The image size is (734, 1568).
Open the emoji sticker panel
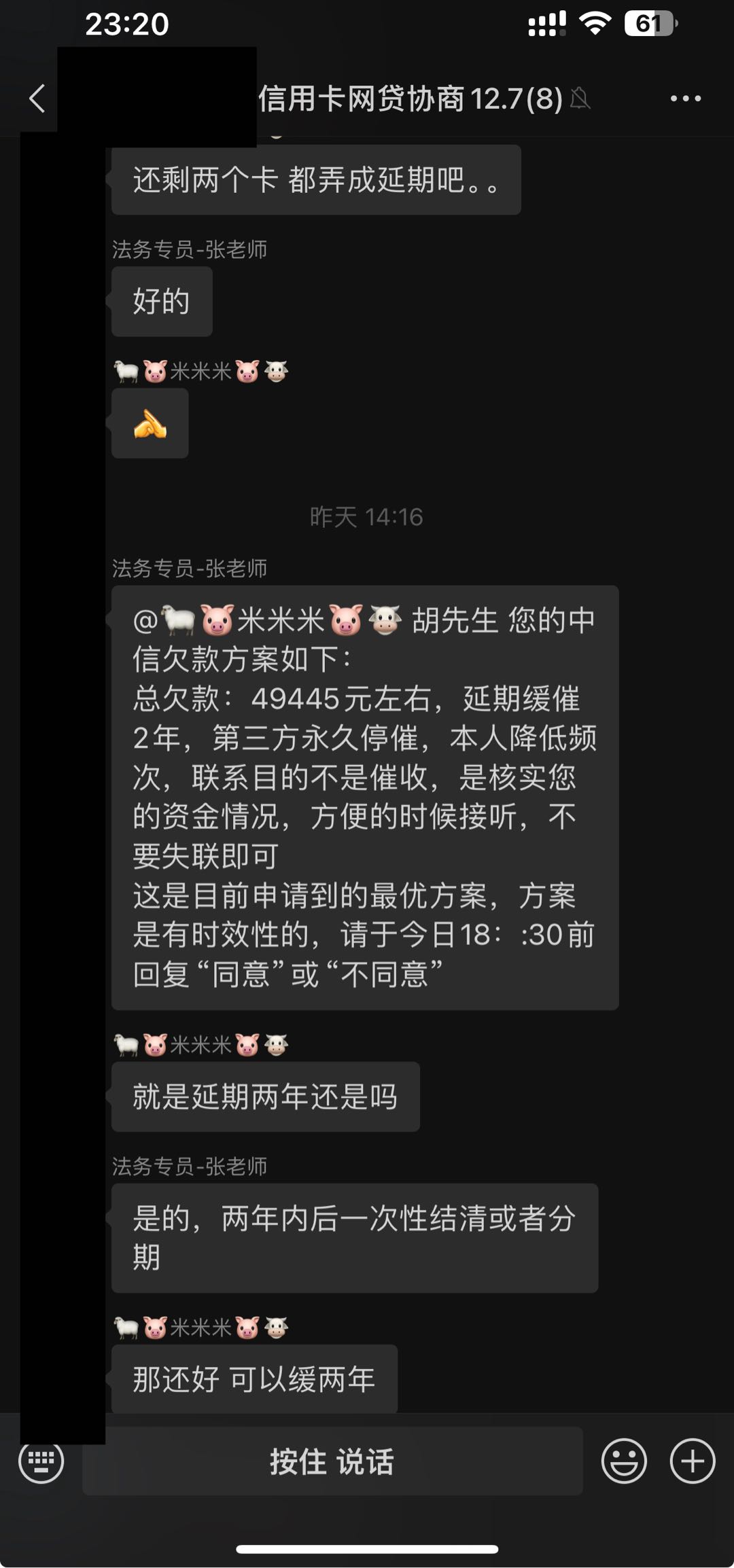coord(623,1461)
